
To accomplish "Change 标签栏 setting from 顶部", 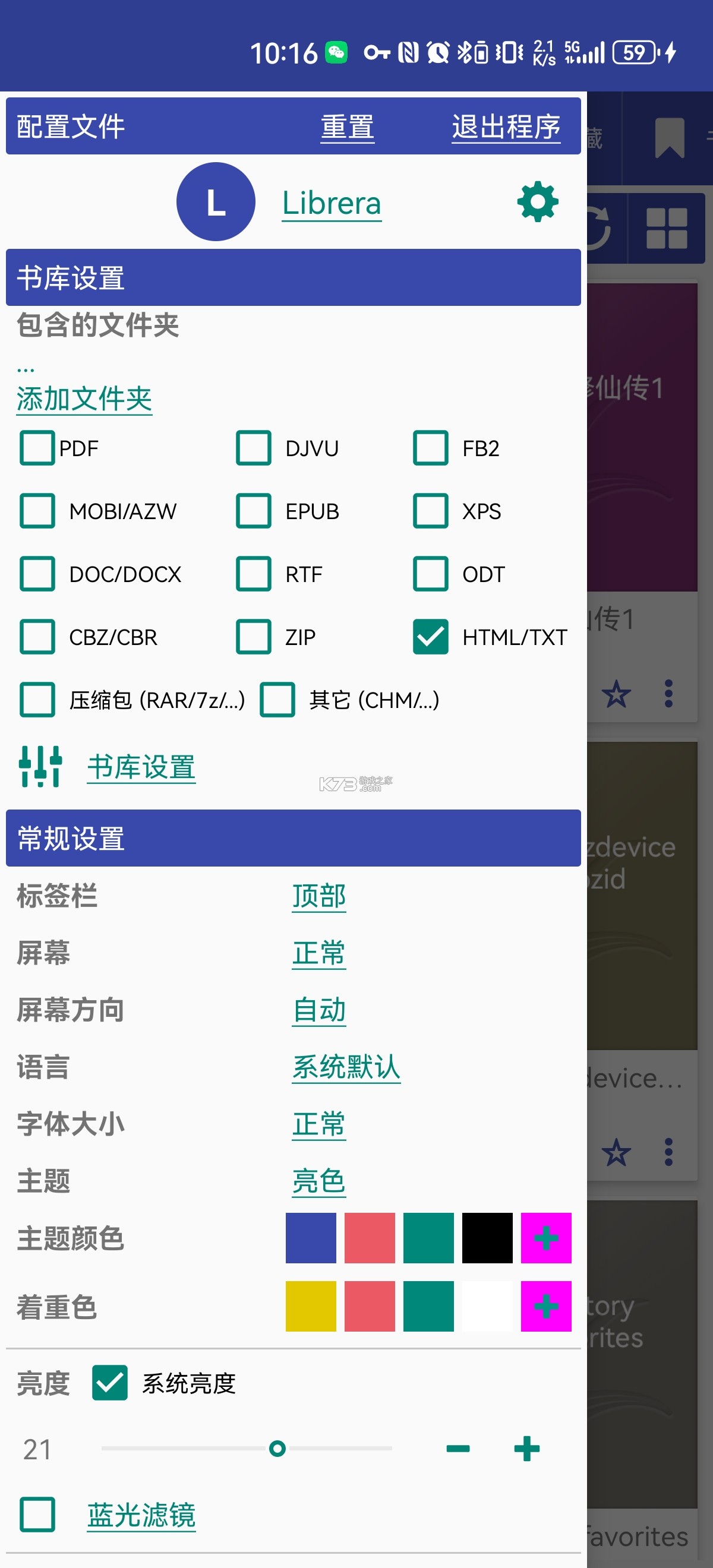I will click(318, 896).
